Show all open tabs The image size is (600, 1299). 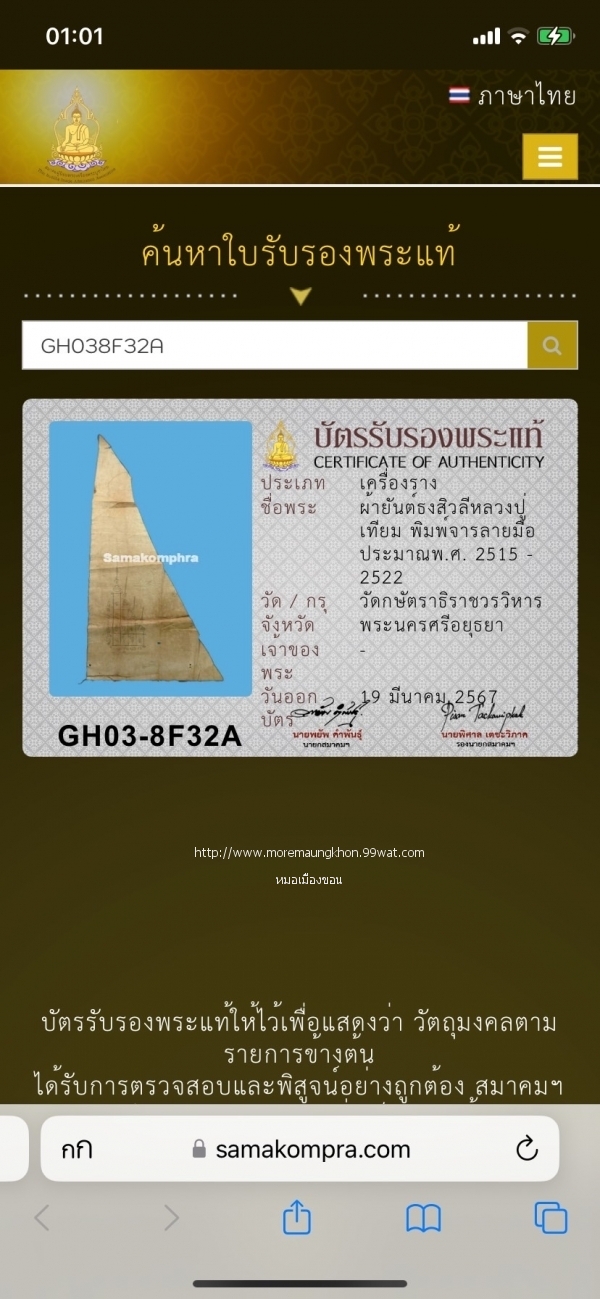pyautogui.click(x=550, y=1217)
